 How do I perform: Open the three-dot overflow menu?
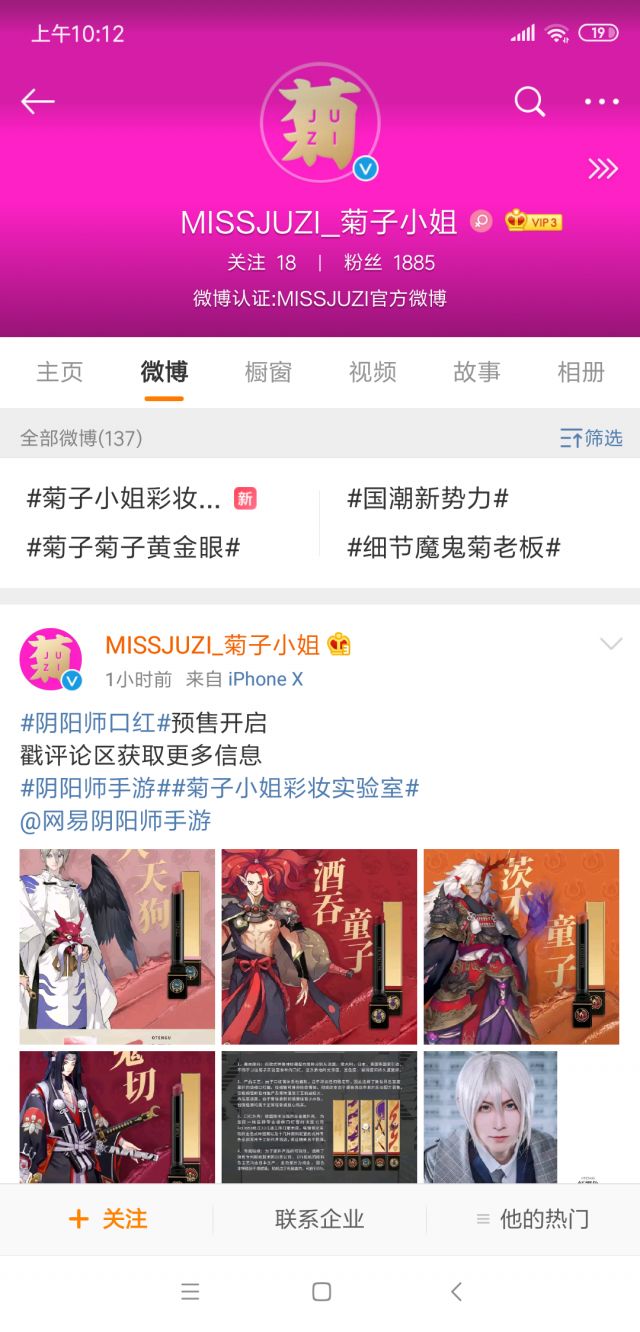[x=602, y=101]
